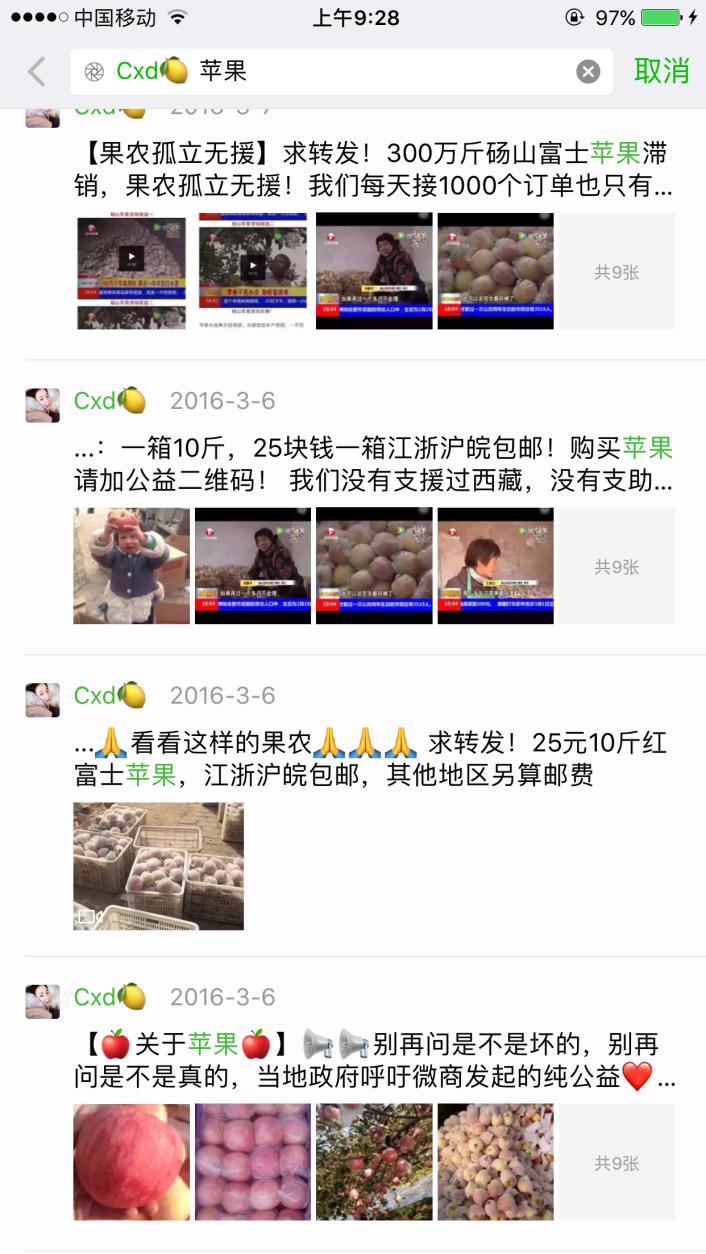View all 9 photos in 果农孤立无援 post

[x=616, y=271]
